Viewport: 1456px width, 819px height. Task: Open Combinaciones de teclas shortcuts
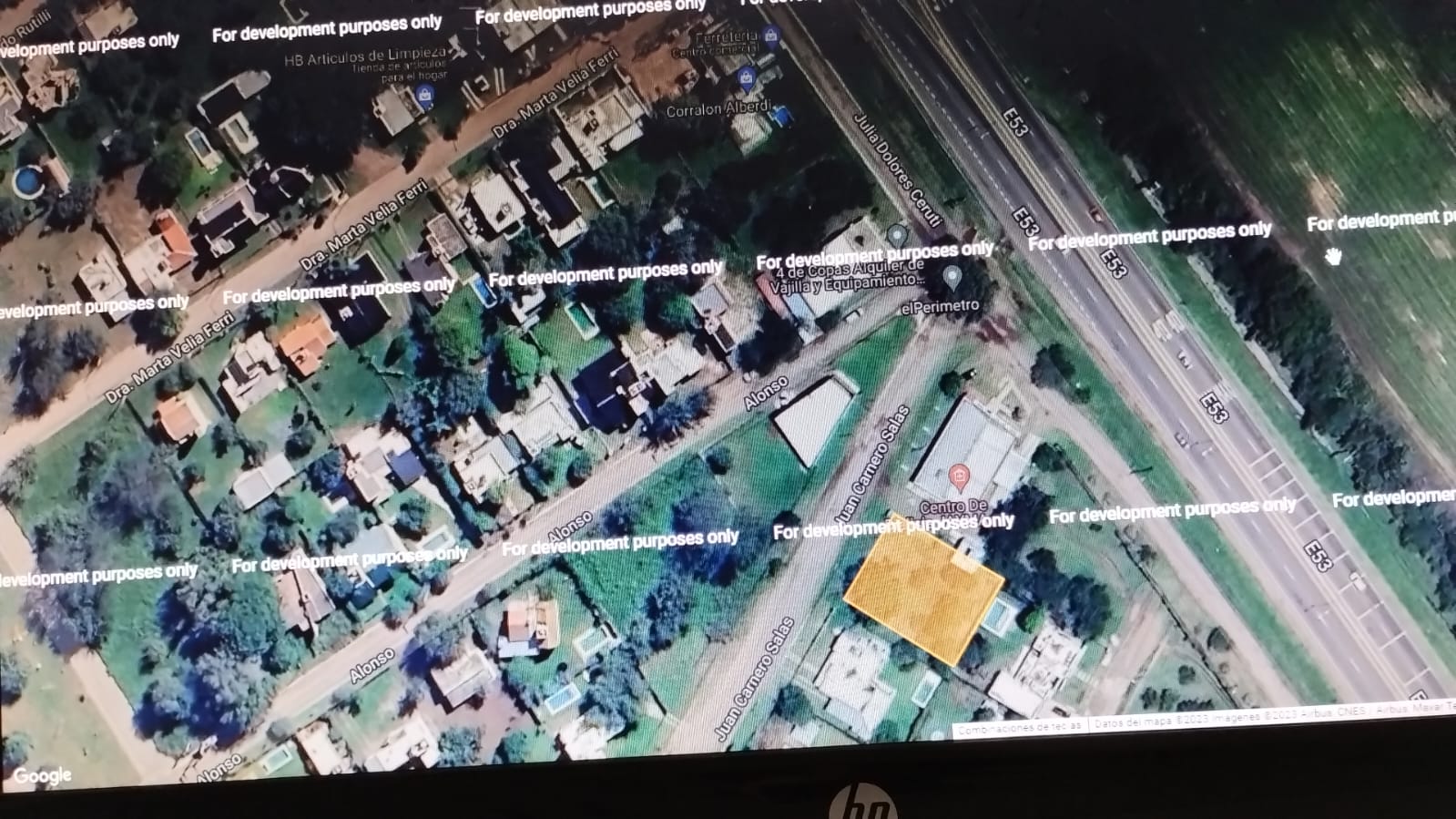1019,727
